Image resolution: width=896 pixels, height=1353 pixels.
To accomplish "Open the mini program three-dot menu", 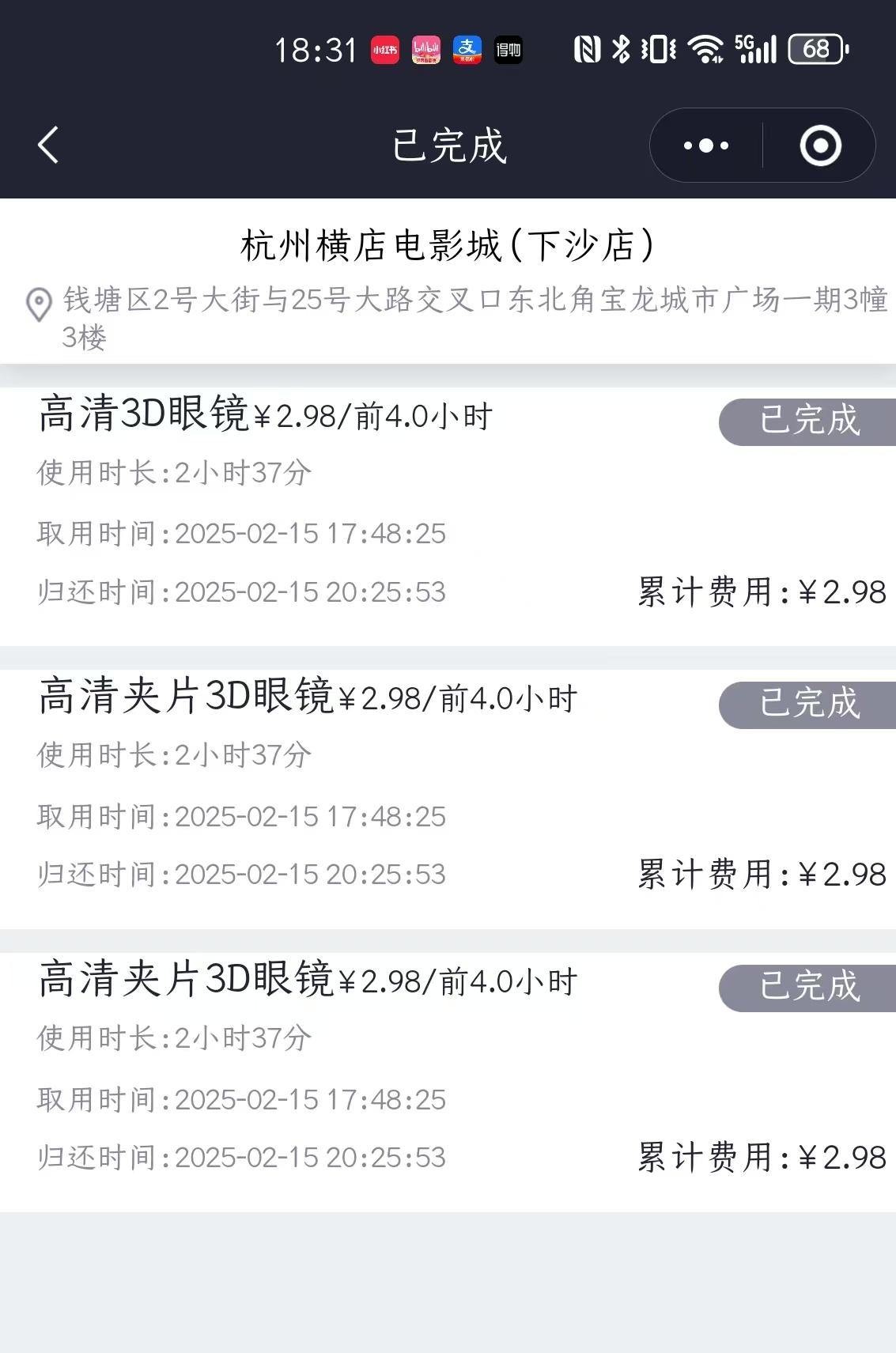I will [706, 146].
